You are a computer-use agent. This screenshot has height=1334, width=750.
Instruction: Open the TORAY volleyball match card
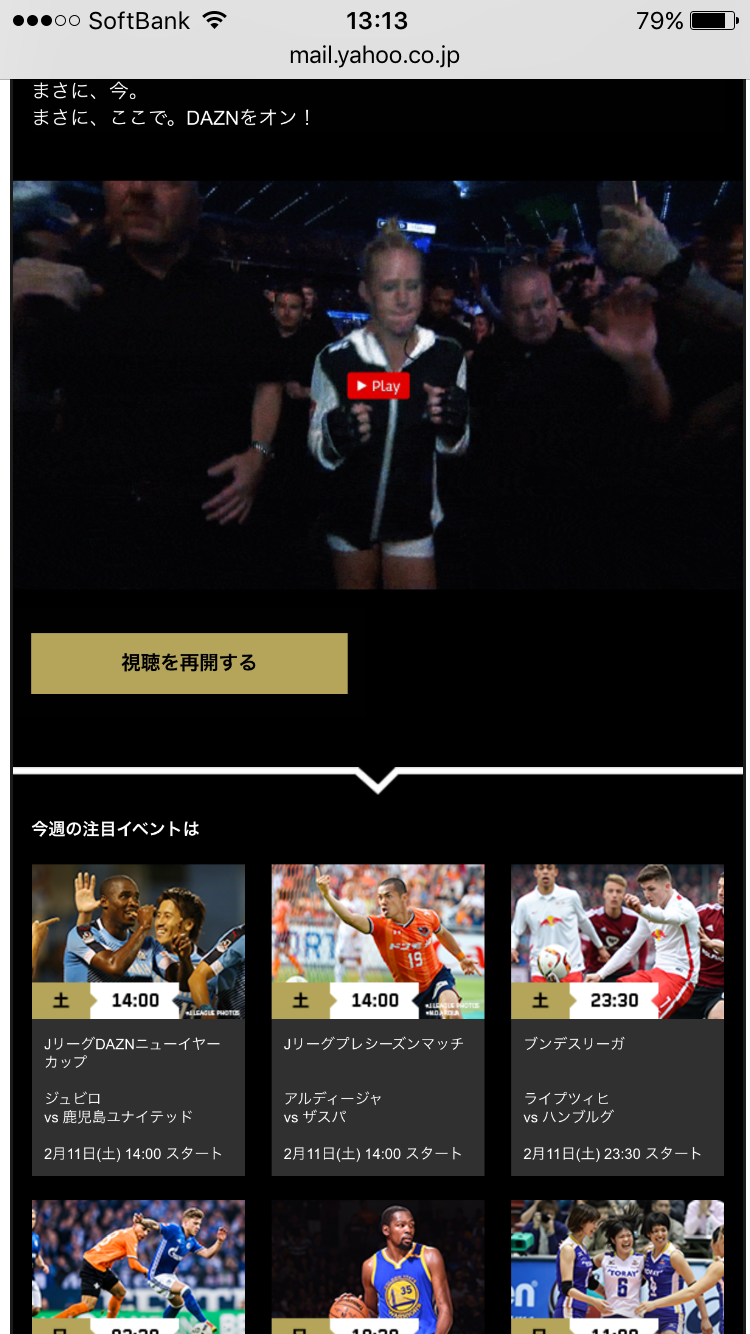(617, 1266)
